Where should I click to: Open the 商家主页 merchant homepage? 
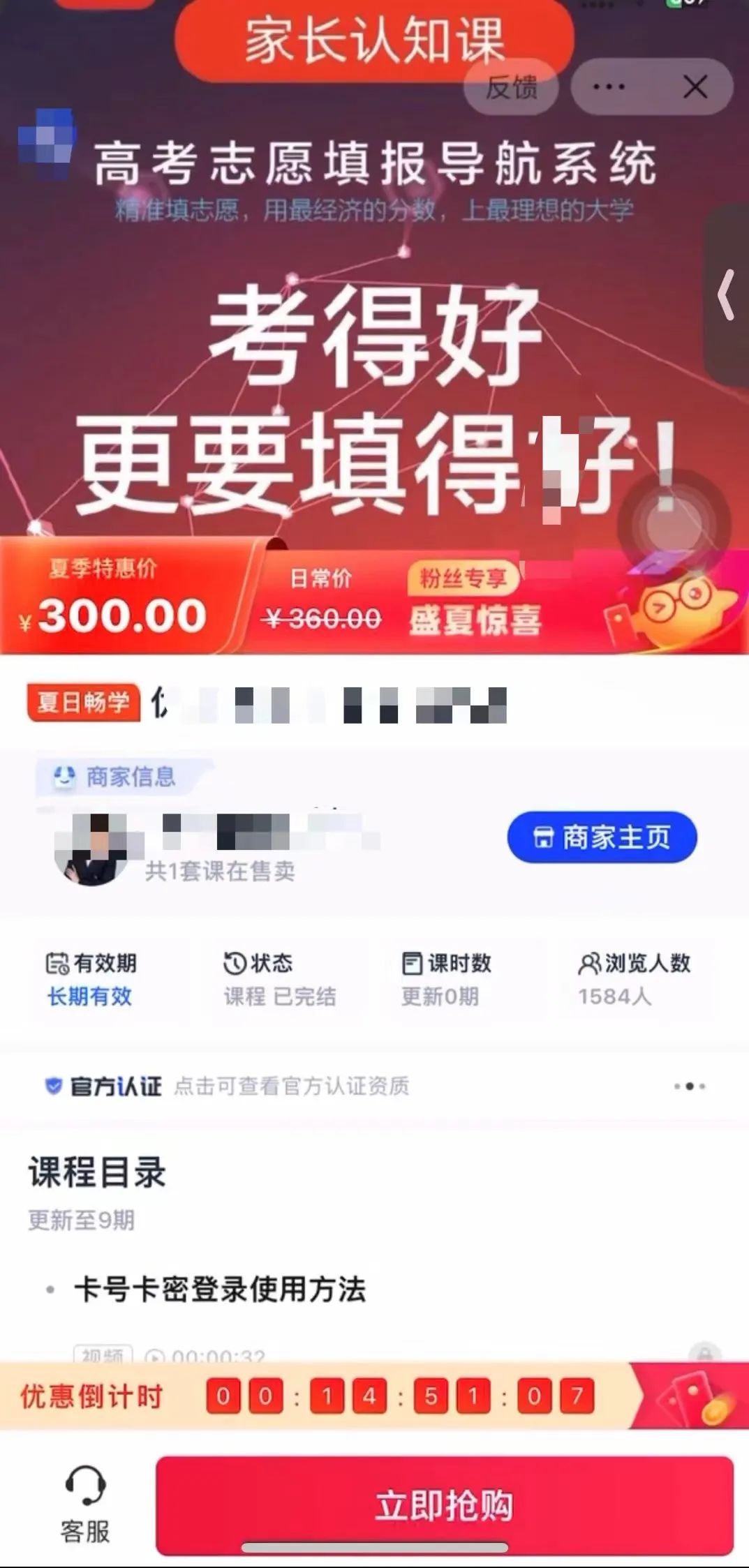[602, 837]
